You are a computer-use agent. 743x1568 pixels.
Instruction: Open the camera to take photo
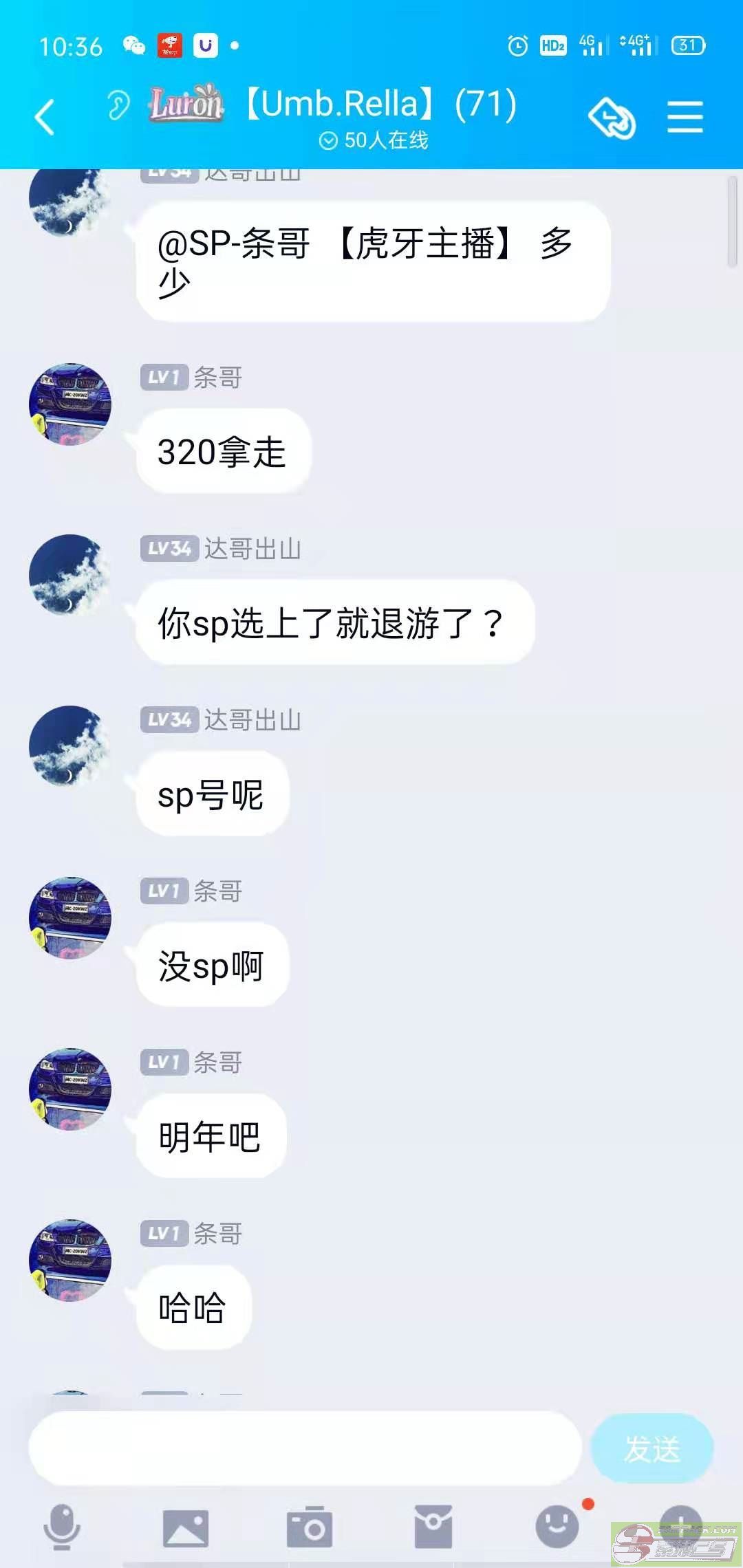click(x=310, y=1527)
